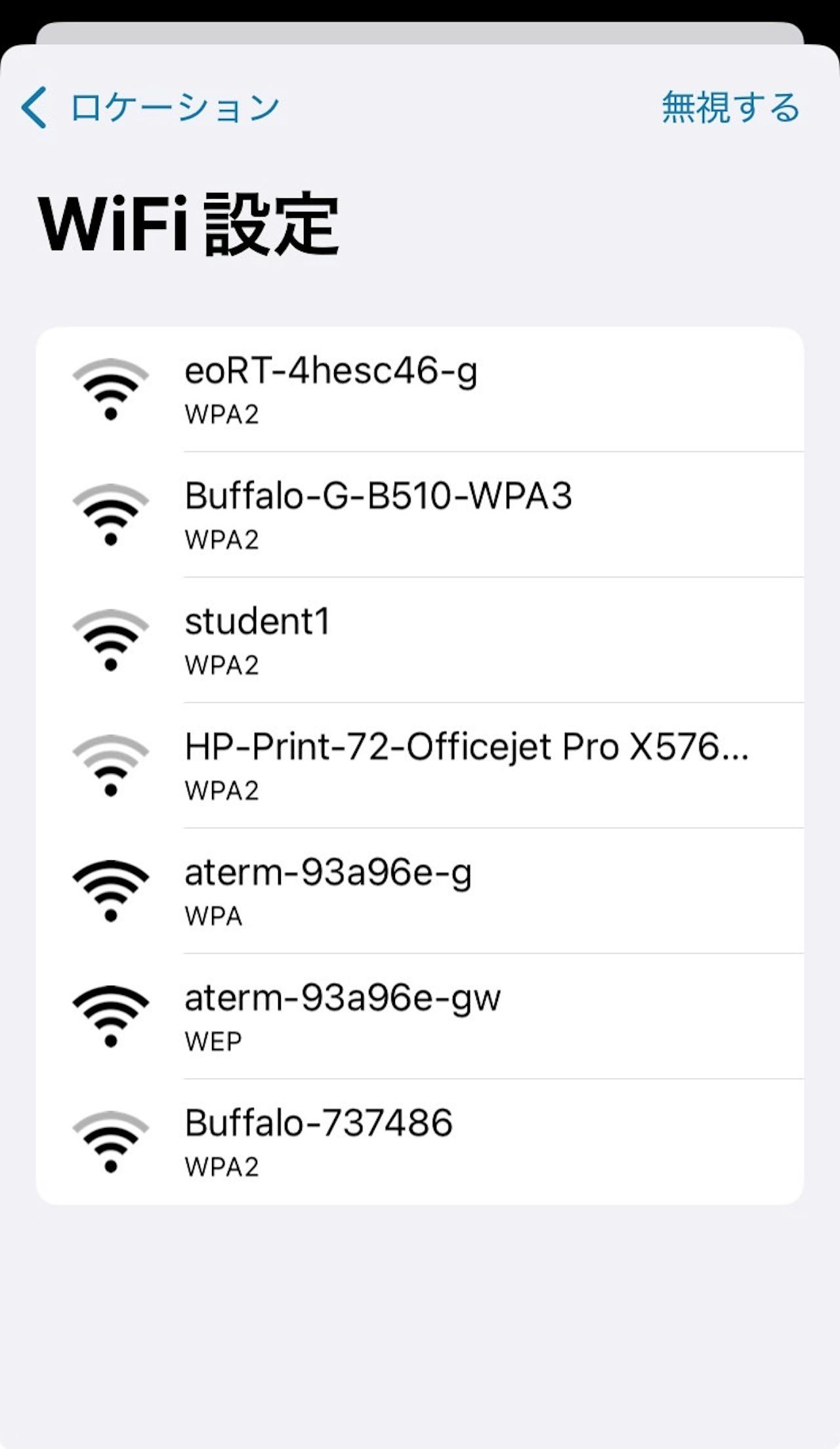Tap the Buffalo-737486 network
The height and width of the screenshot is (1449, 840).
click(x=420, y=1142)
